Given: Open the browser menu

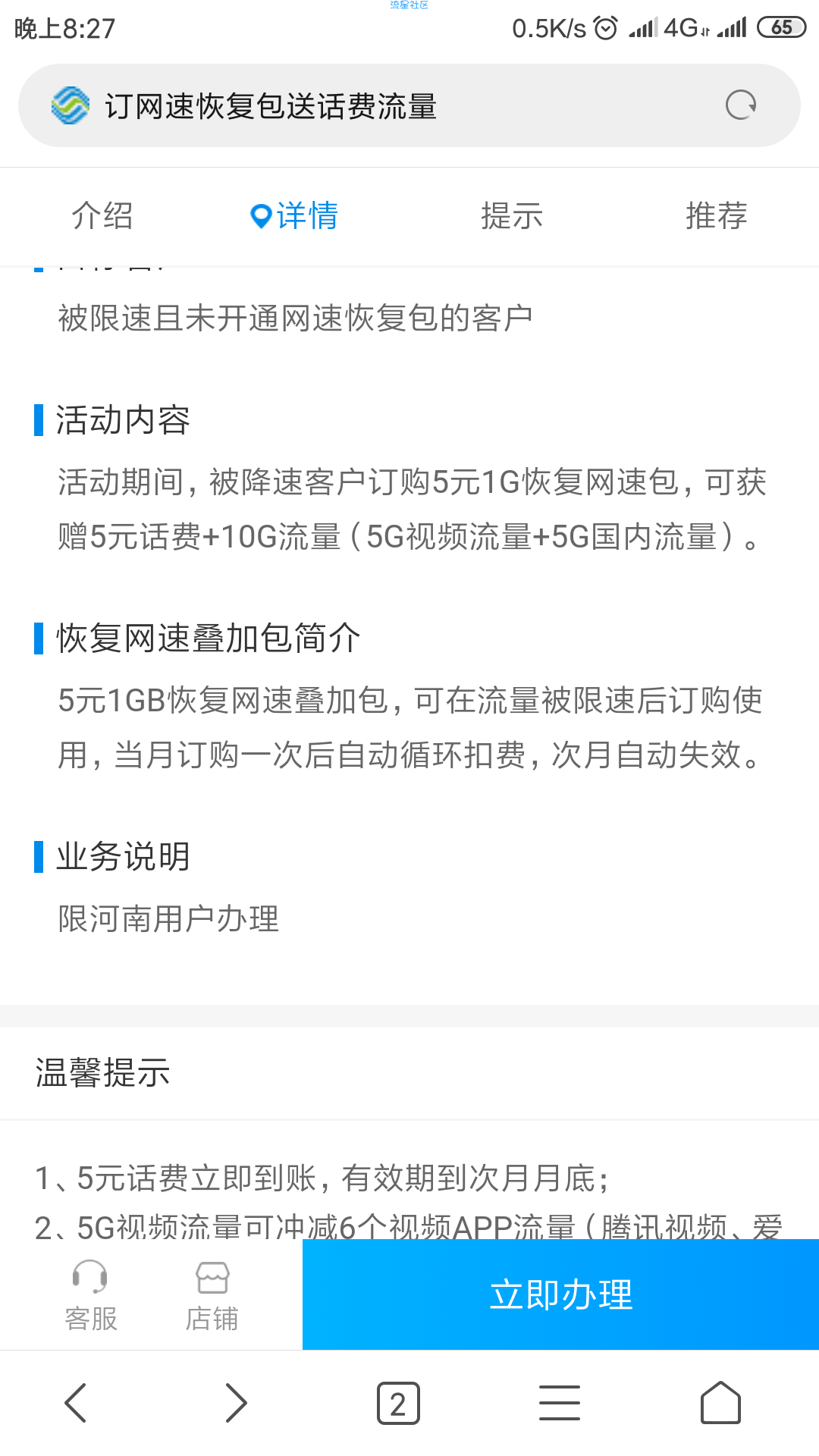Looking at the screenshot, I should click(560, 1403).
